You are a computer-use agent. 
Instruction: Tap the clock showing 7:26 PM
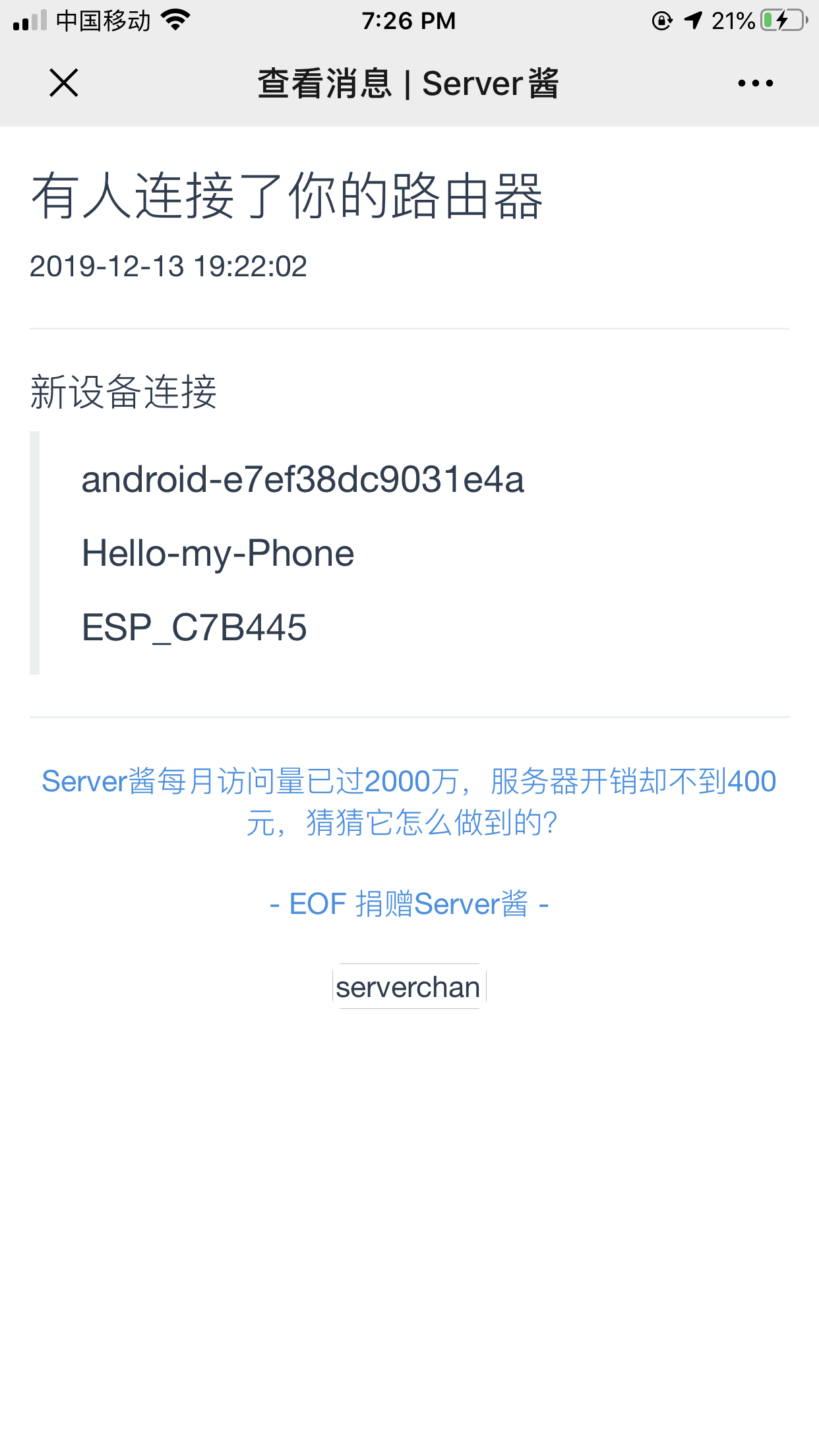click(409, 20)
